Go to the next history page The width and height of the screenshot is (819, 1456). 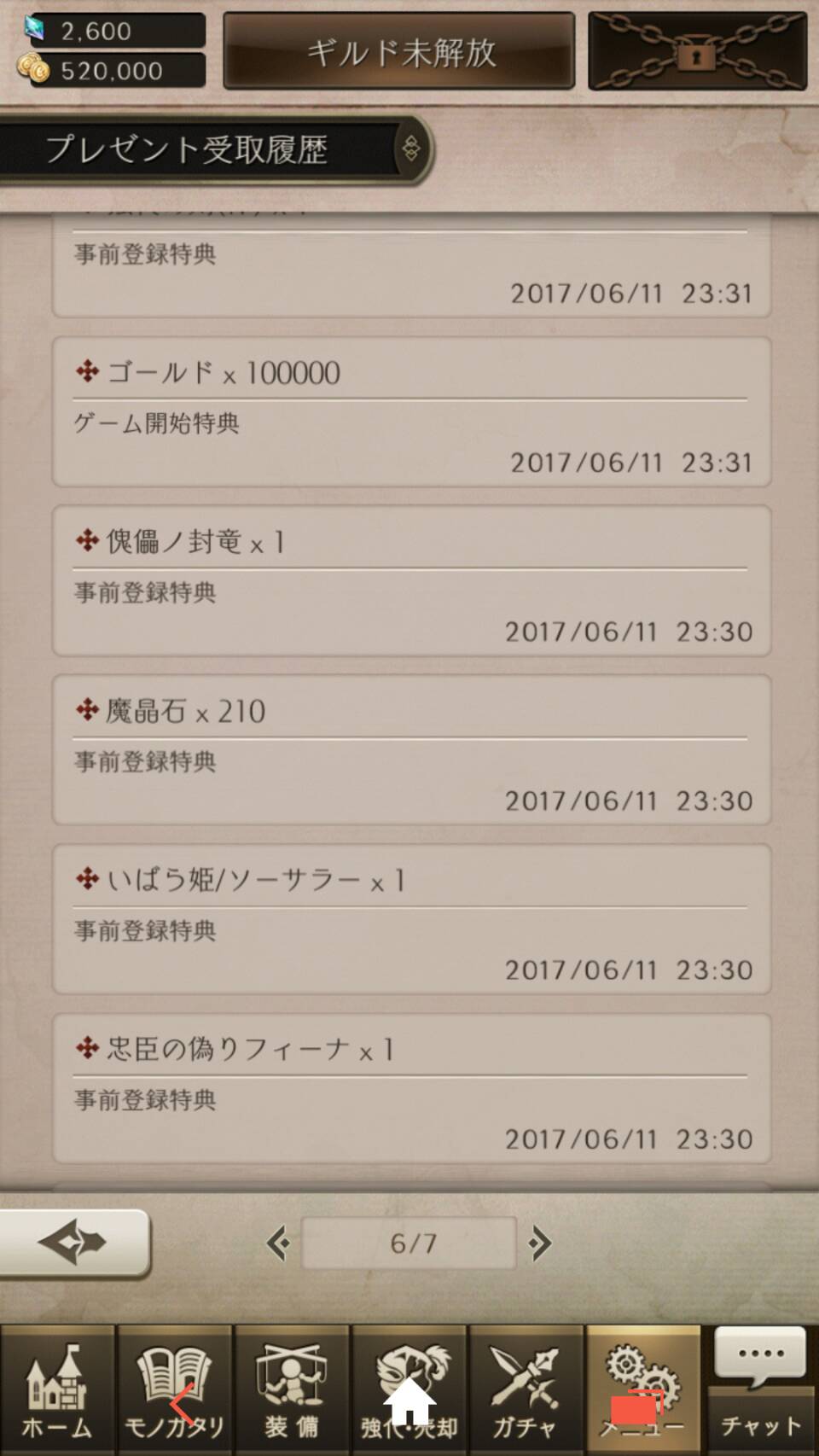[540, 1243]
